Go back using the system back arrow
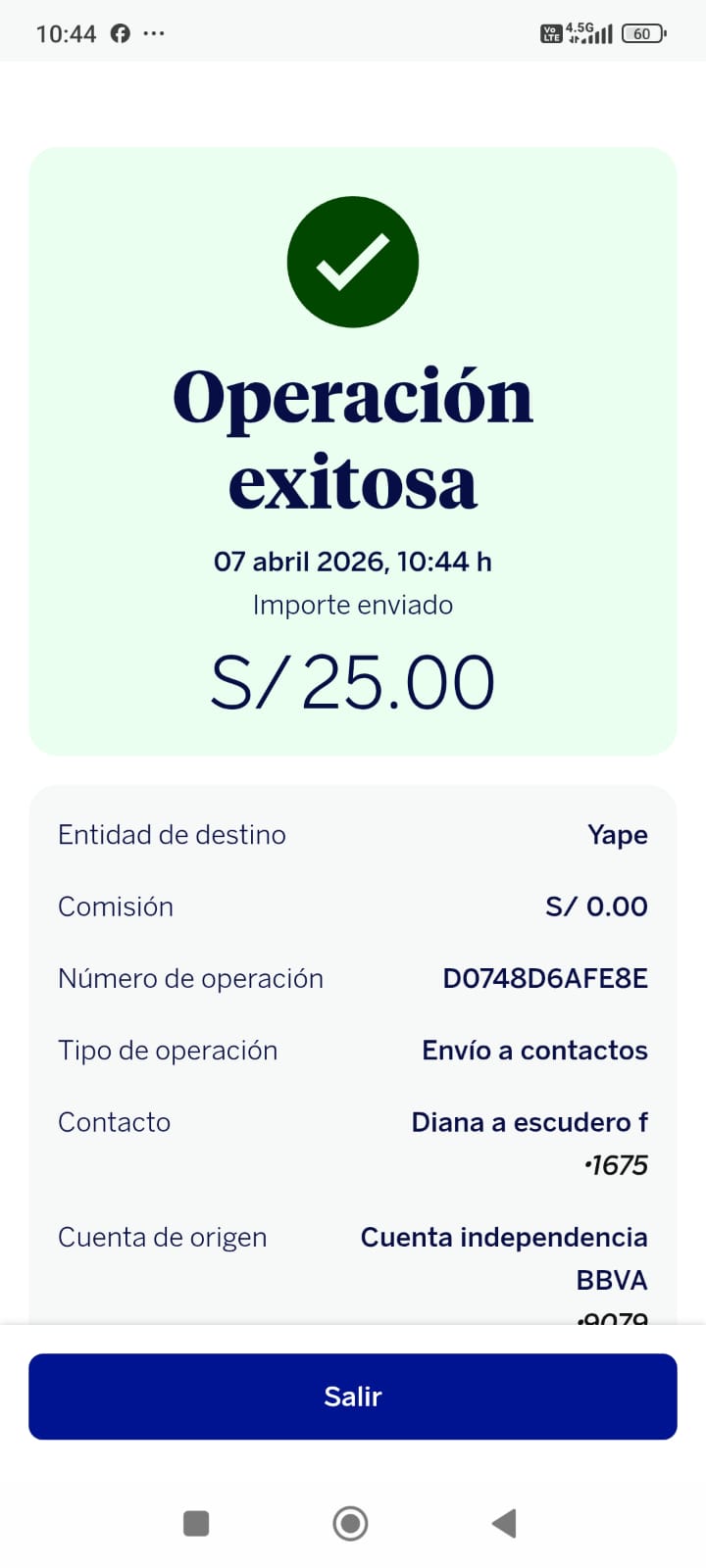Image resolution: width=706 pixels, height=1568 pixels. pyautogui.click(x=504, y=1523)
